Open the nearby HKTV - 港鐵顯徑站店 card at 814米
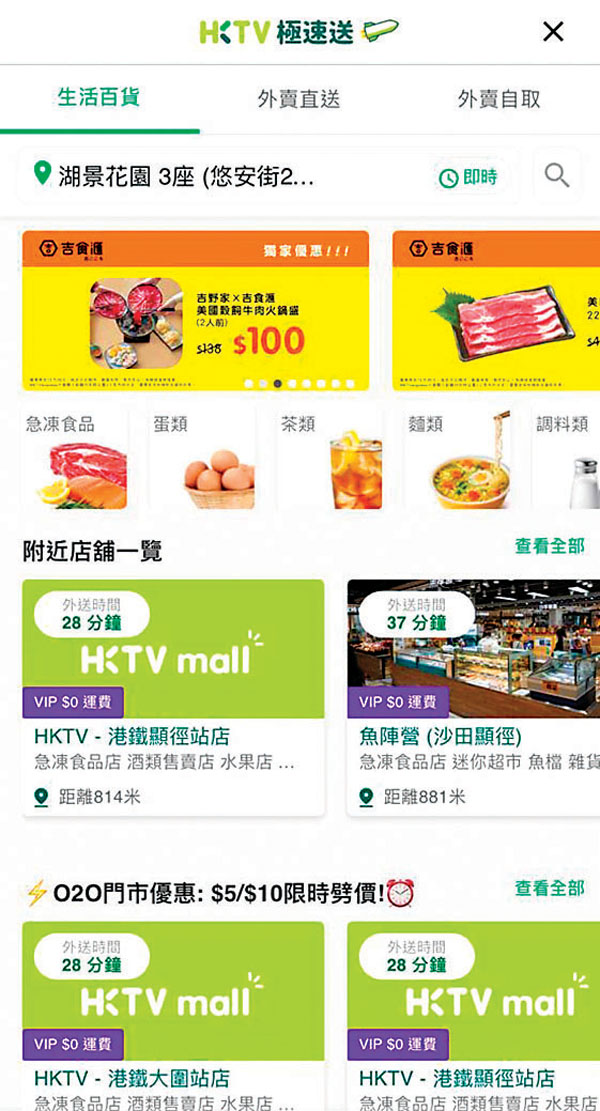The image size is (600, 1111). tap(173, 697)
